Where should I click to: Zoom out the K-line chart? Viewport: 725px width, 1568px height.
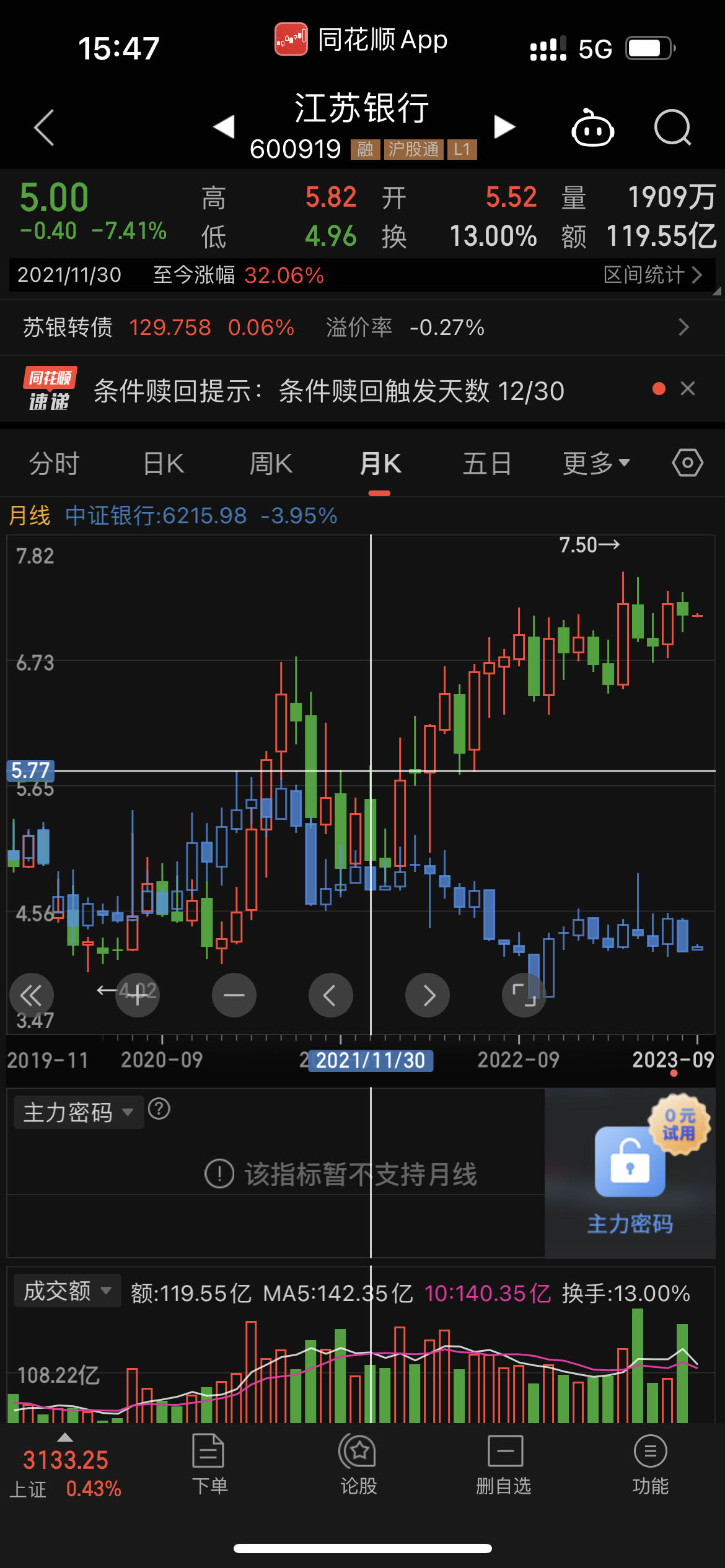coord(234,995)
